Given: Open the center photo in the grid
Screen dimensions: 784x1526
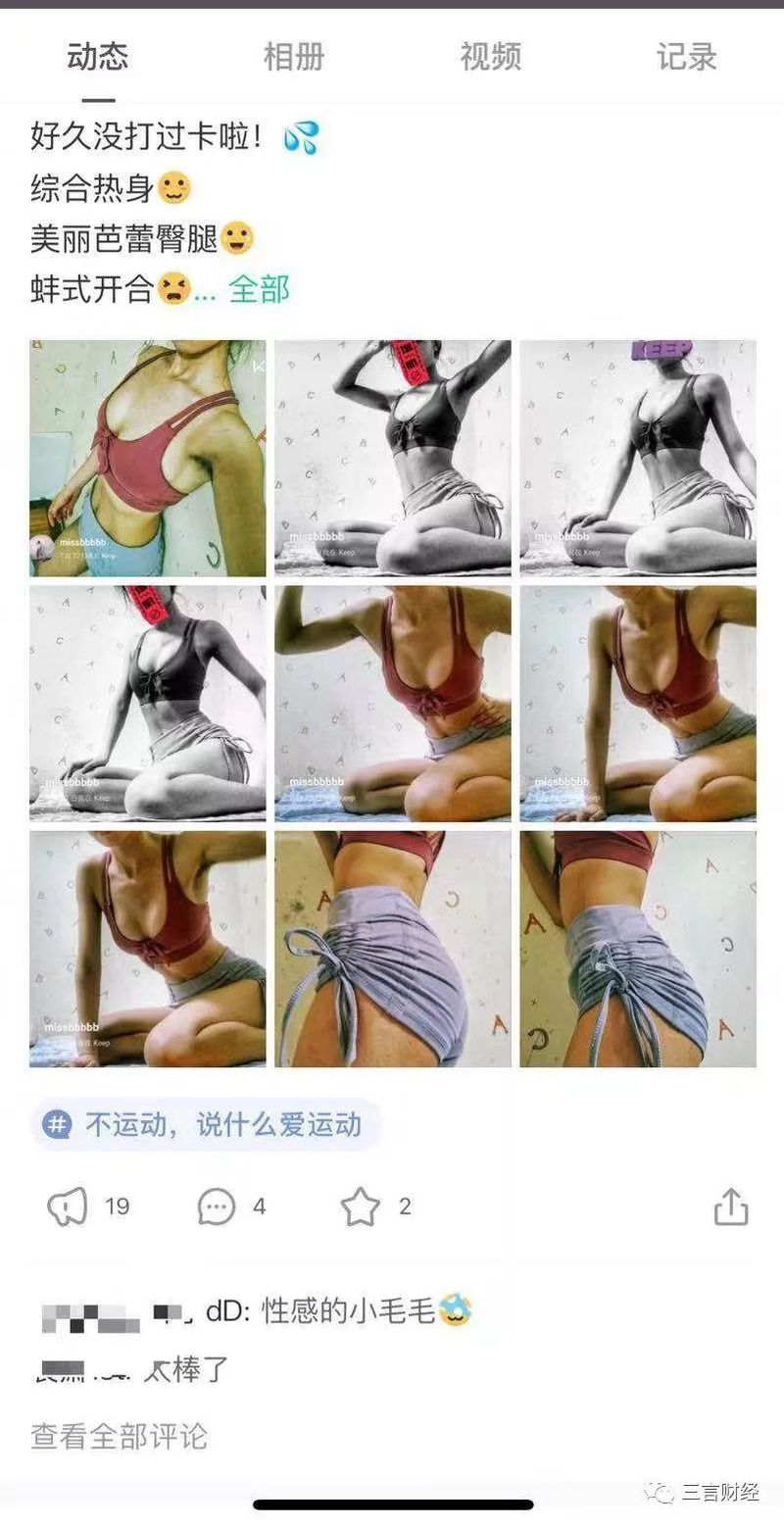Looking at the screenshot, I should pos(393,704).
